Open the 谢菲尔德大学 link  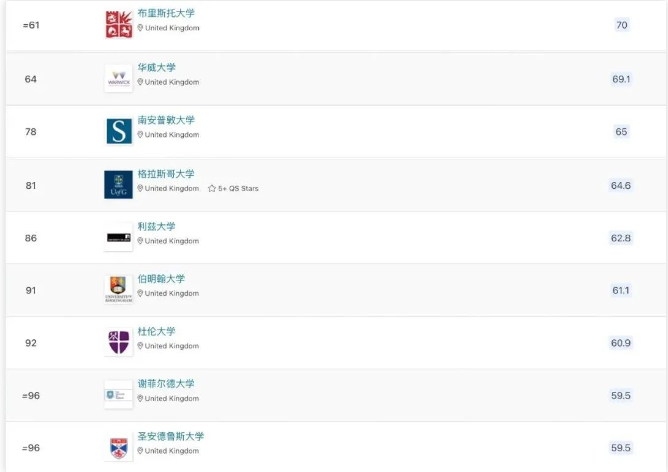tap(166, 384)
